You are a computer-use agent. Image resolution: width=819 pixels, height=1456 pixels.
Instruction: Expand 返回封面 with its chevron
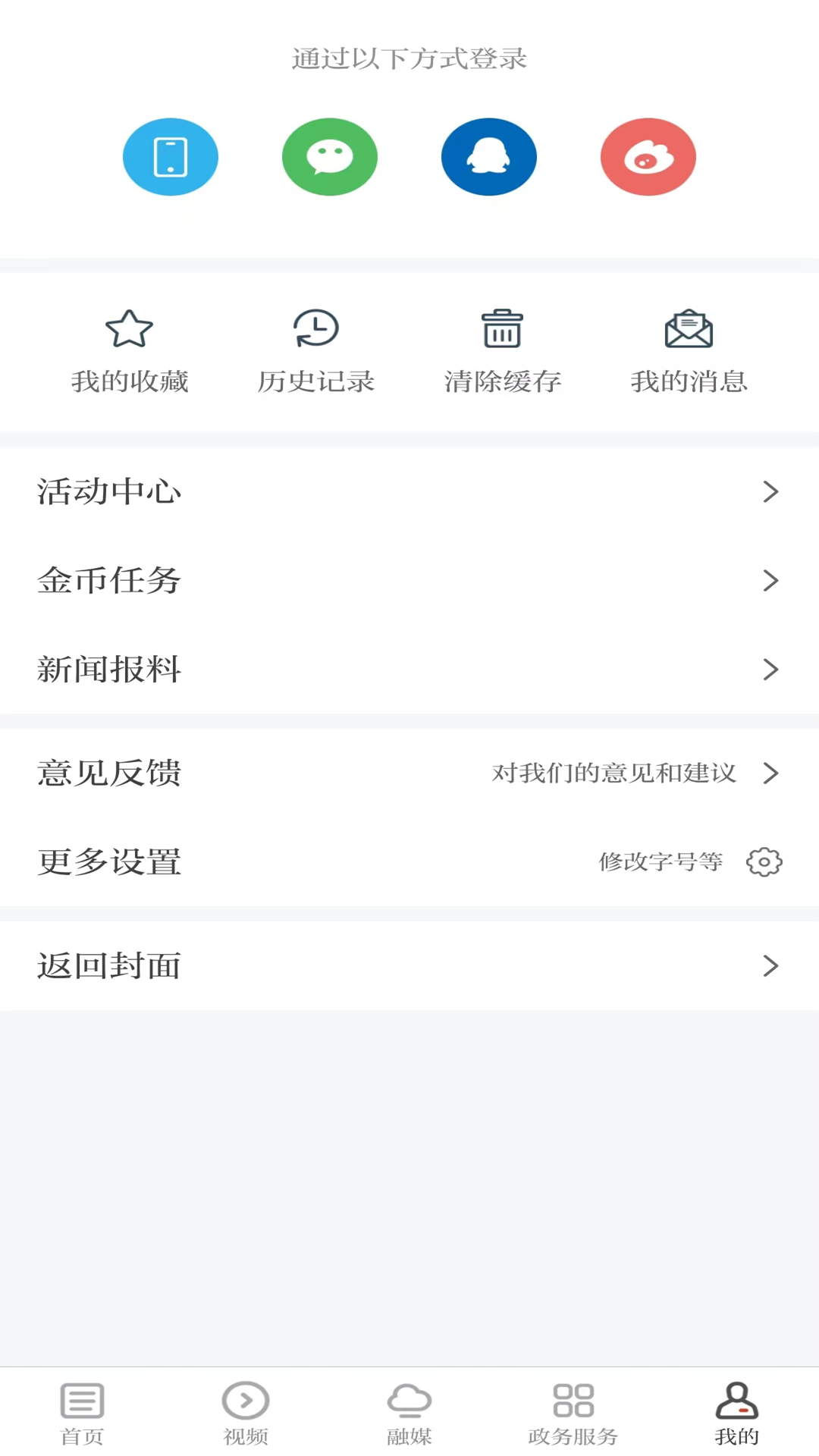click(773, 966)
